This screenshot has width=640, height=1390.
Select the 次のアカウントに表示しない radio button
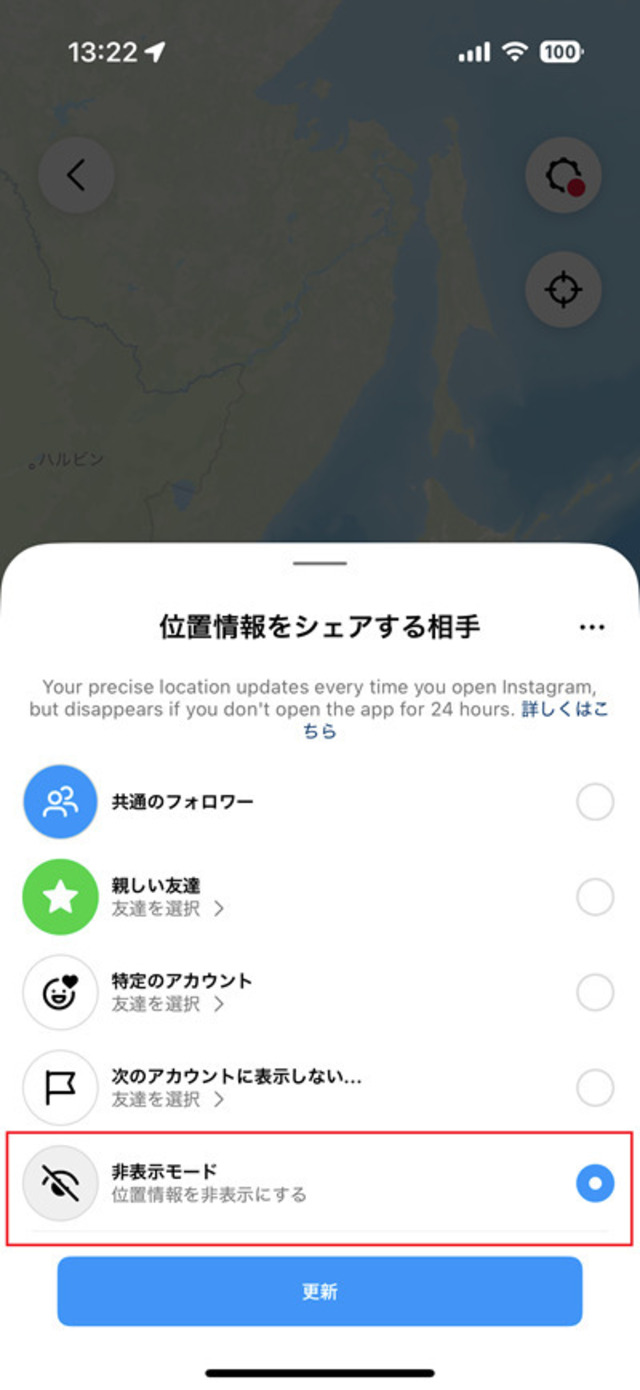pyautogui.click(x=595, y=1087)
